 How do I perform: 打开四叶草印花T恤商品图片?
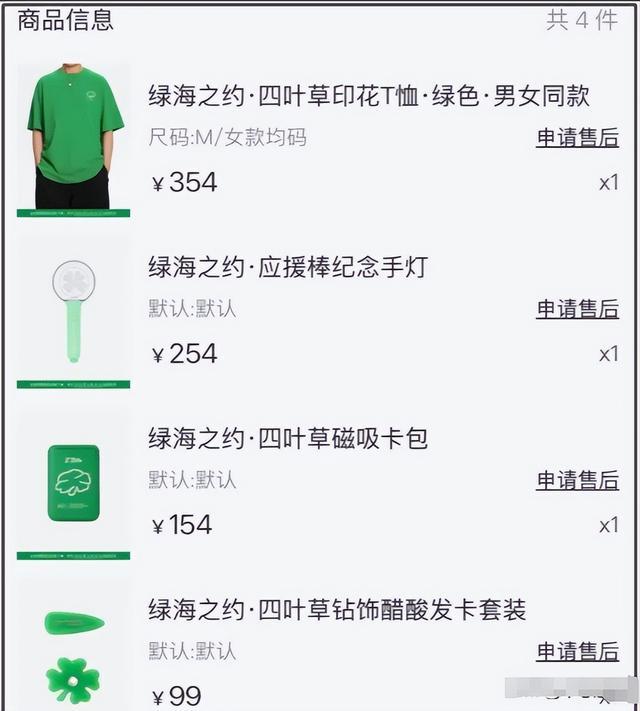pyautogui.click(x=74, y=137)
